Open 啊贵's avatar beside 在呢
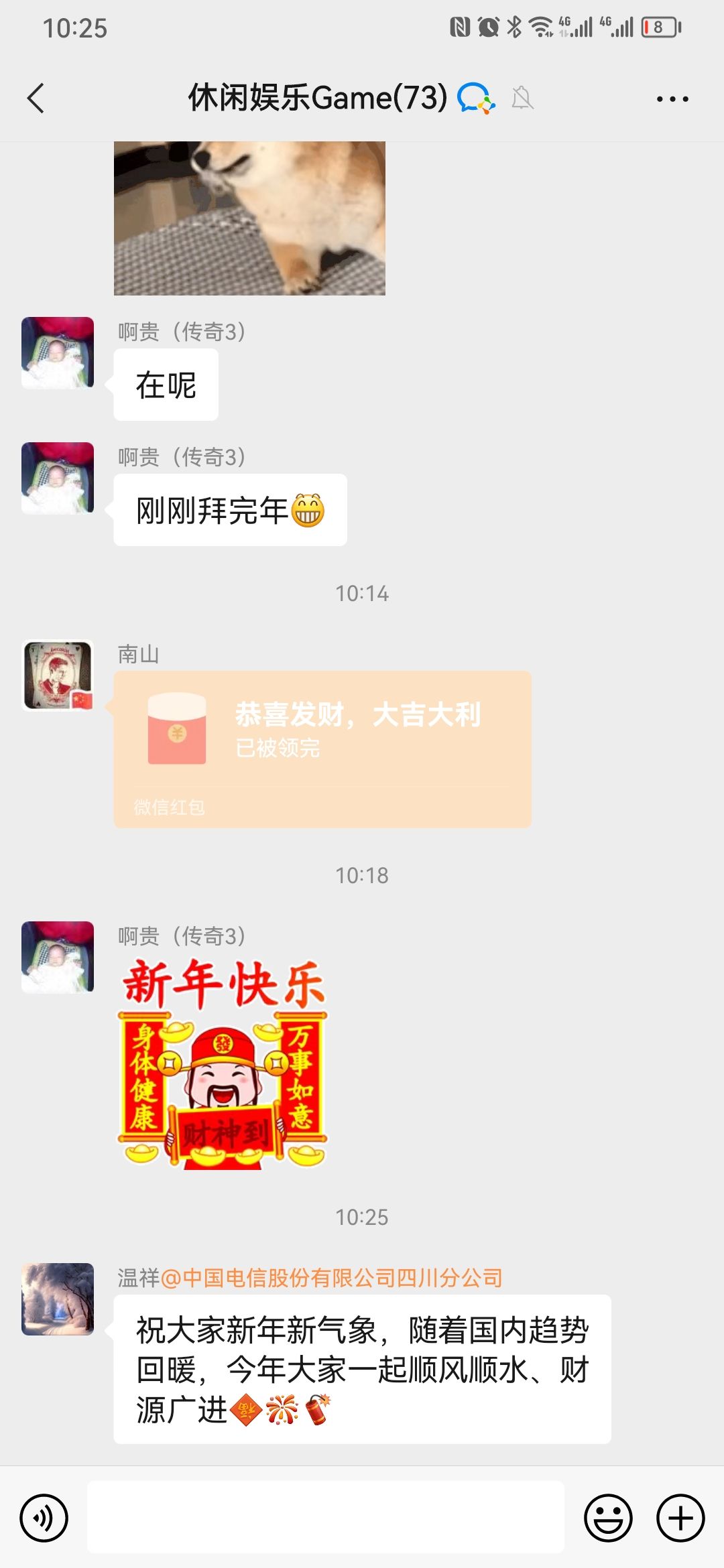 58,352
